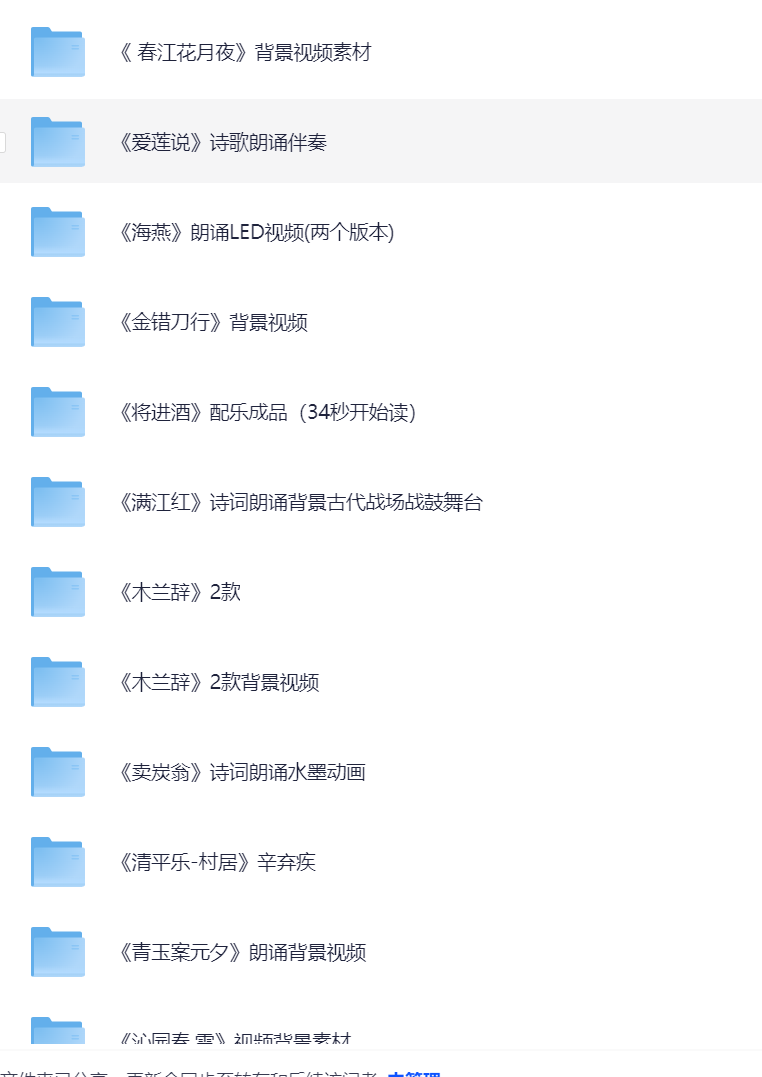
Task: Open the 《海燕》朗诵LED视频 folder
Action: [255, 233]
